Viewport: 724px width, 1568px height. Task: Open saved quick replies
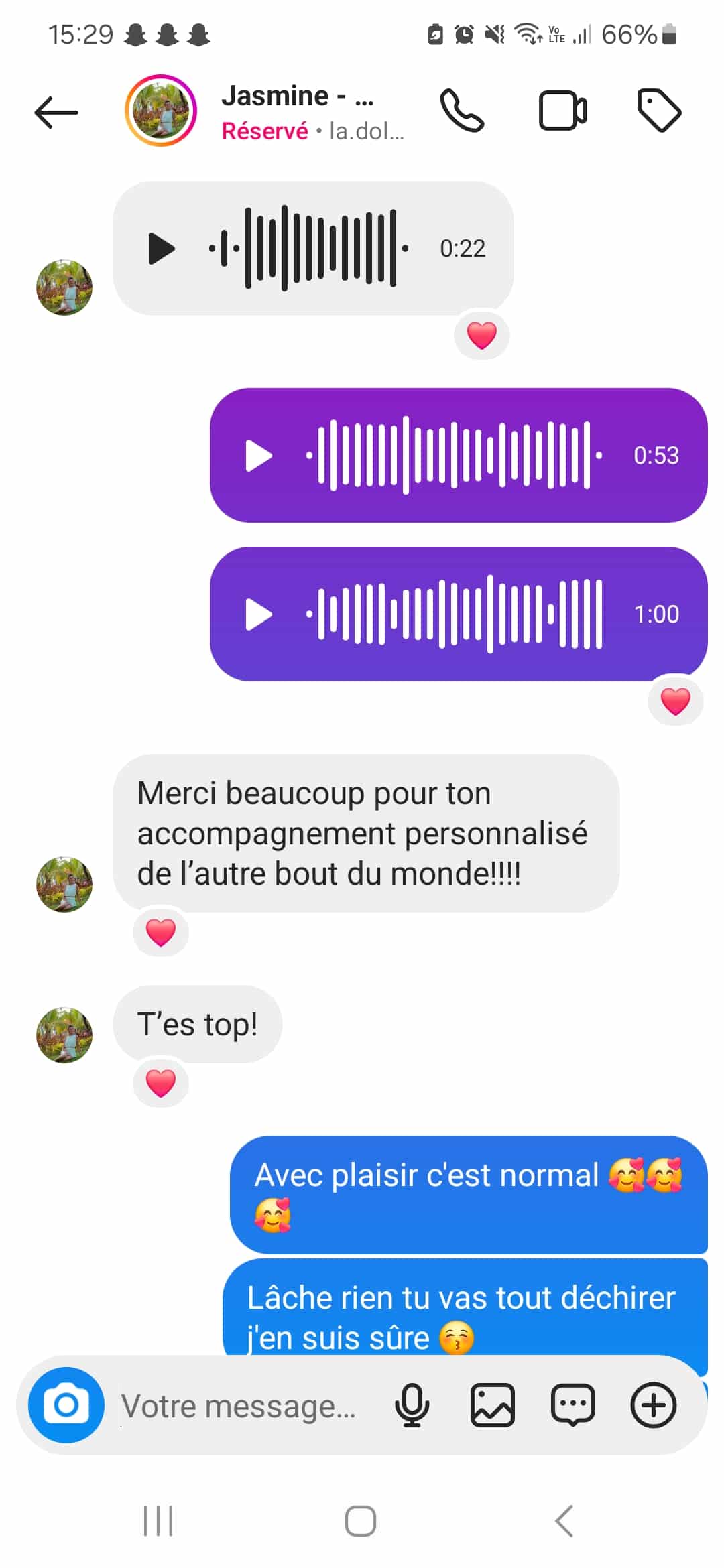tap(572, 1404)
